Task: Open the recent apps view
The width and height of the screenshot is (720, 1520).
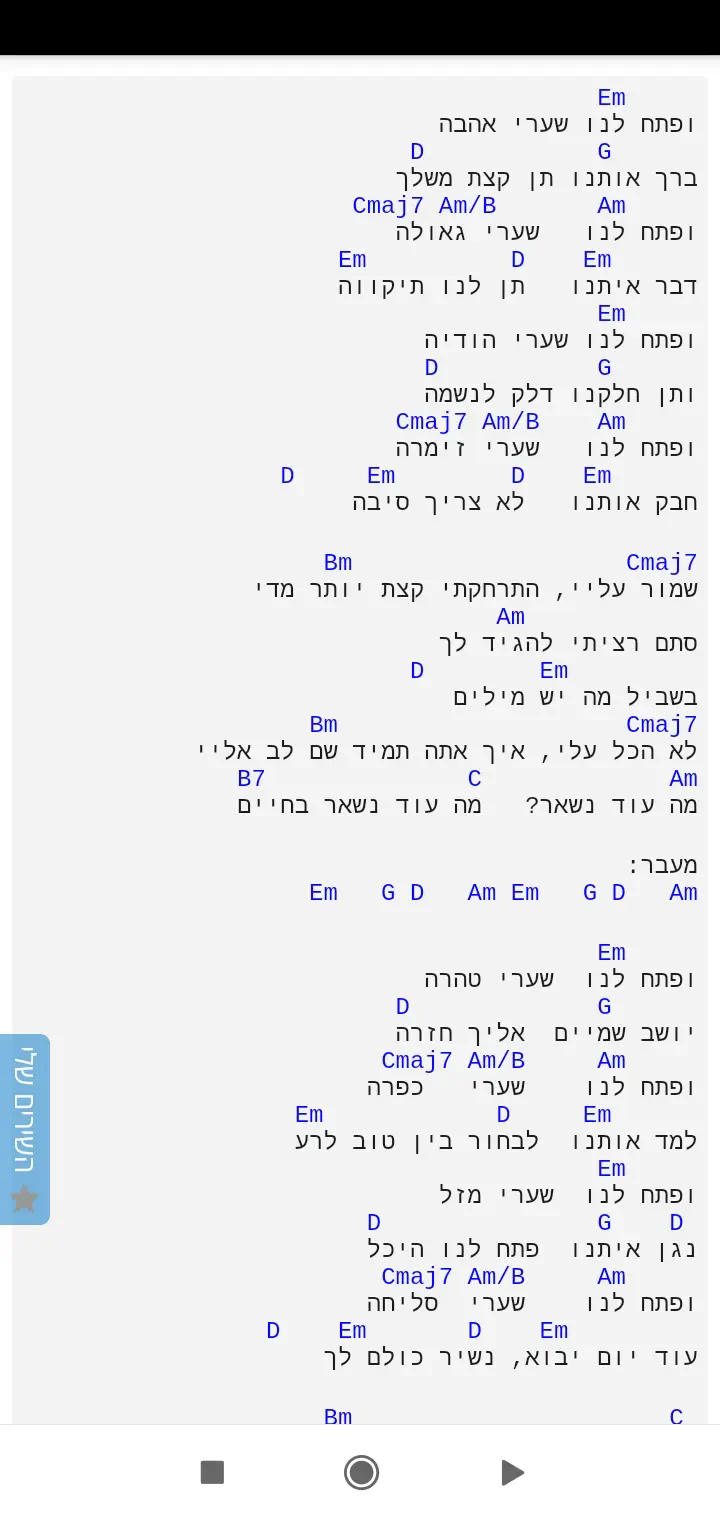Action: [x=212, y=1472]
